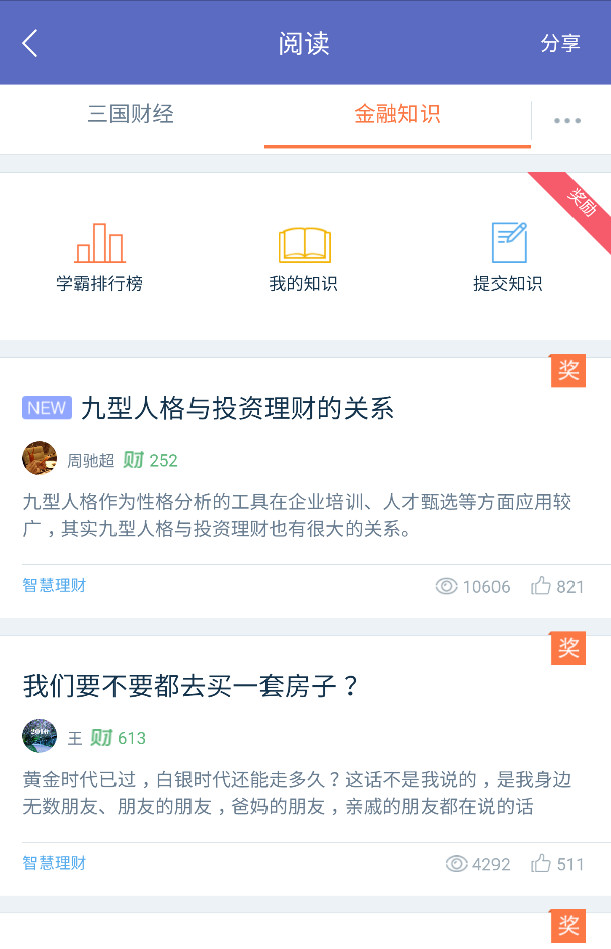The image size is (611, 949).
Task: Tap 提交知识 to submit knowledge
Action: 508,257
